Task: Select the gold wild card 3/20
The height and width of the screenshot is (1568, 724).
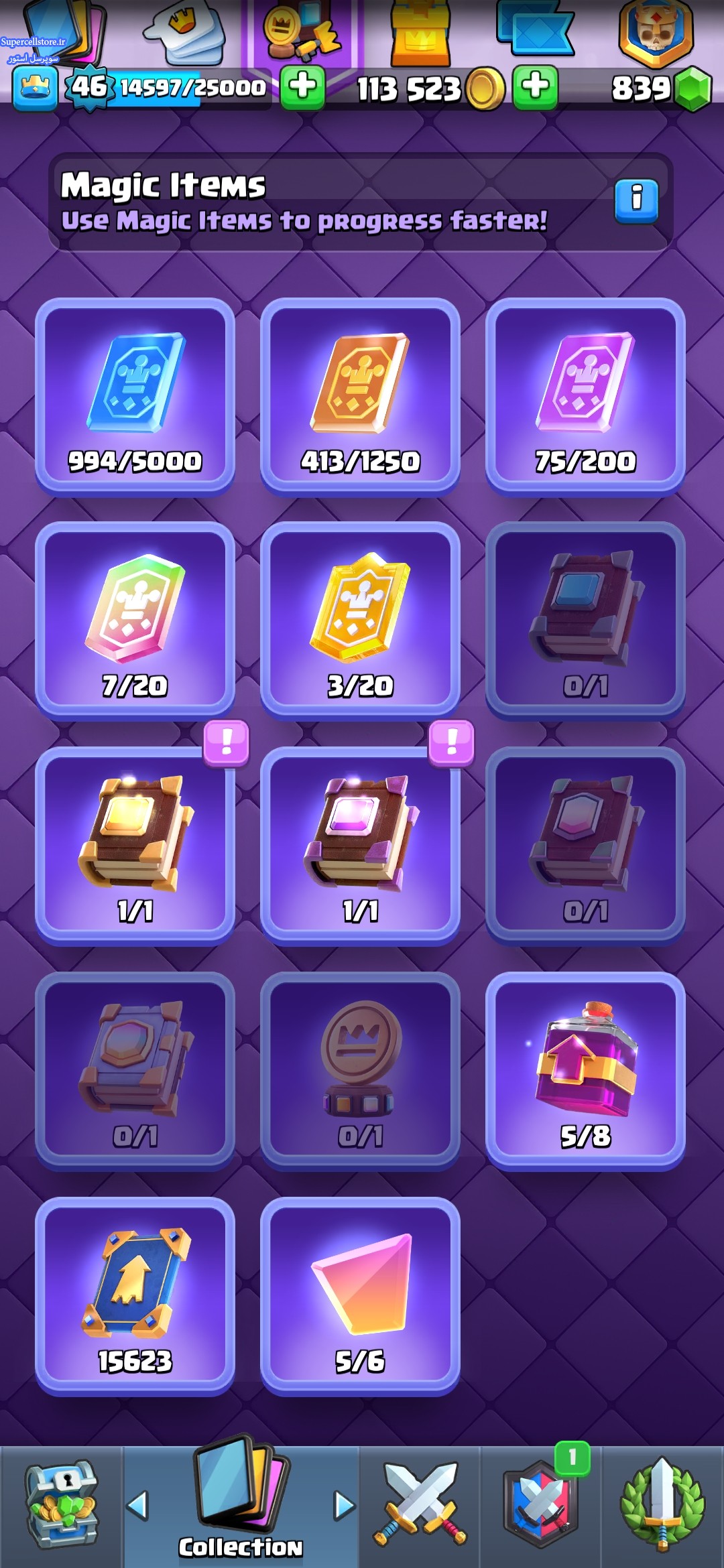Action: tap(360, 620)
